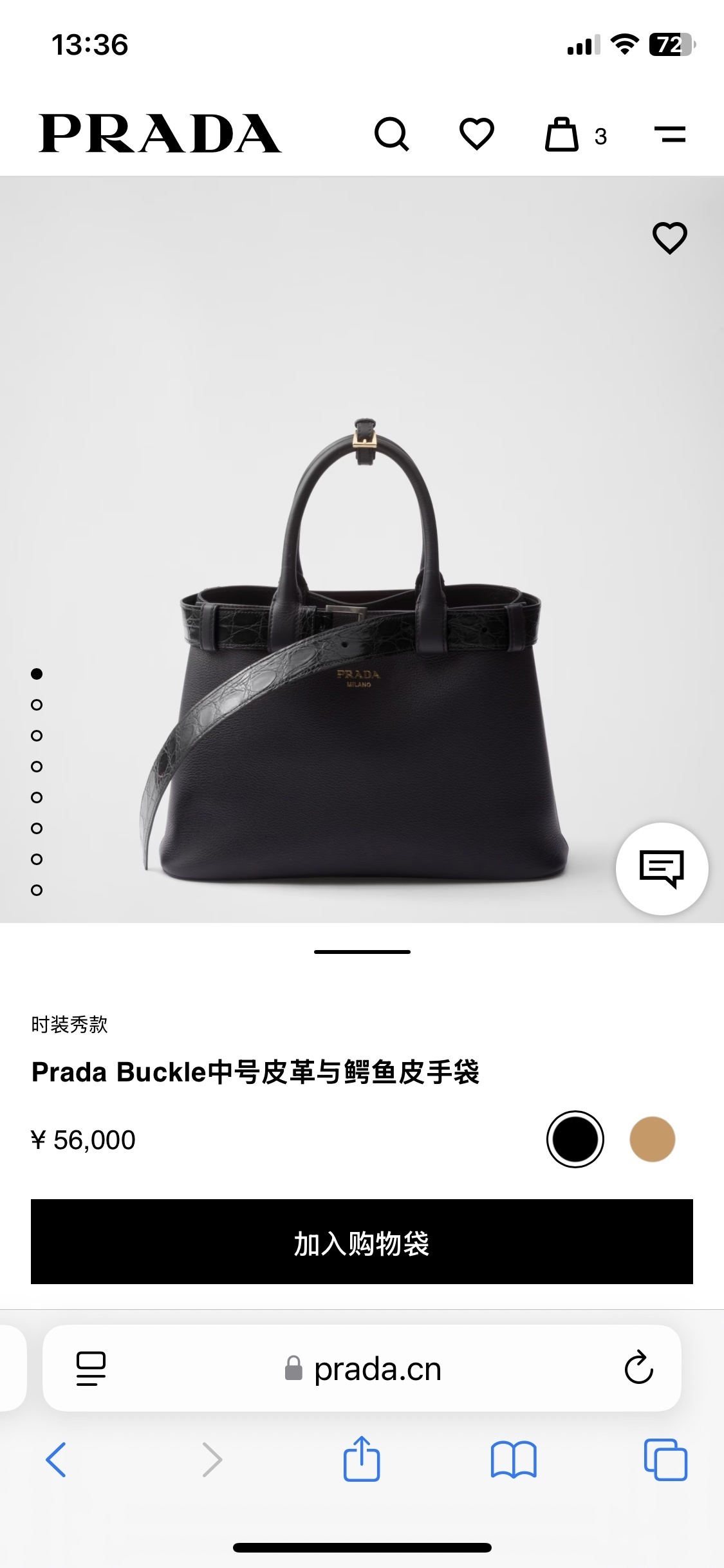Open Safari bookmarks
This screenshot has height=1568, width=724.
(x=513, y=1459)
